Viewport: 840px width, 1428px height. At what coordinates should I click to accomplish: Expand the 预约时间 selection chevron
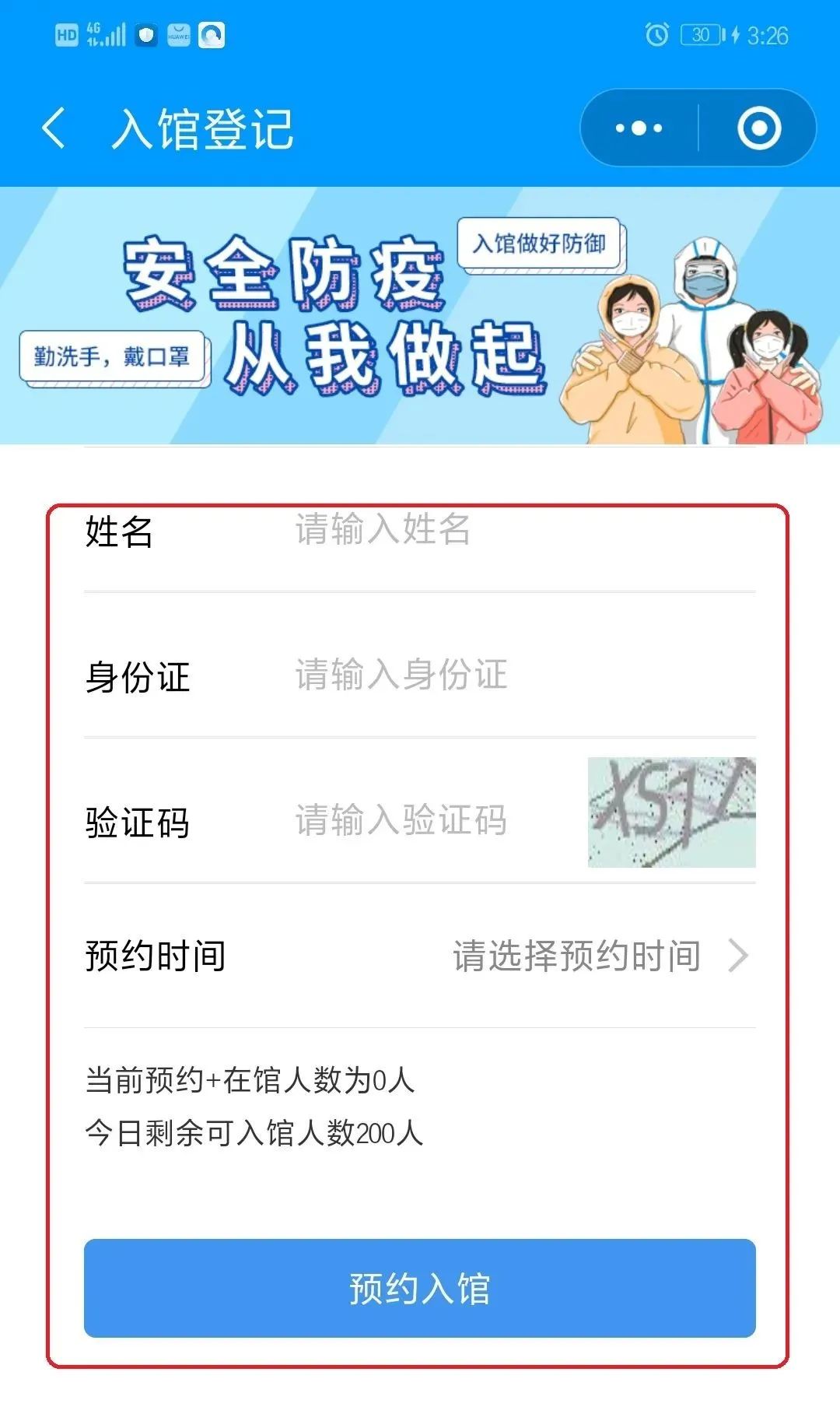pyautogui.click(x=738, y=954)
